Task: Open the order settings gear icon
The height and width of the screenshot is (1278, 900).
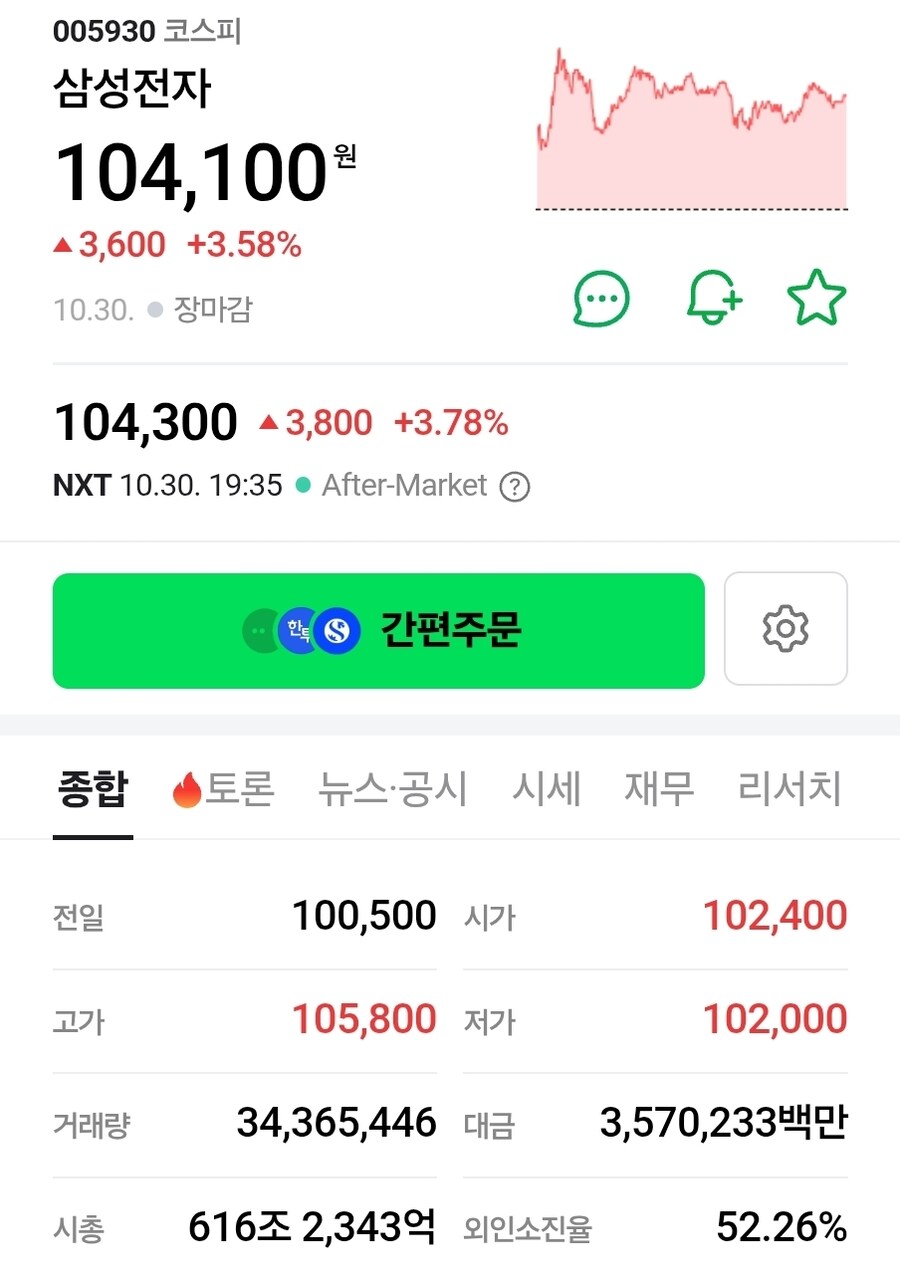Action: (x=786, y=629)
